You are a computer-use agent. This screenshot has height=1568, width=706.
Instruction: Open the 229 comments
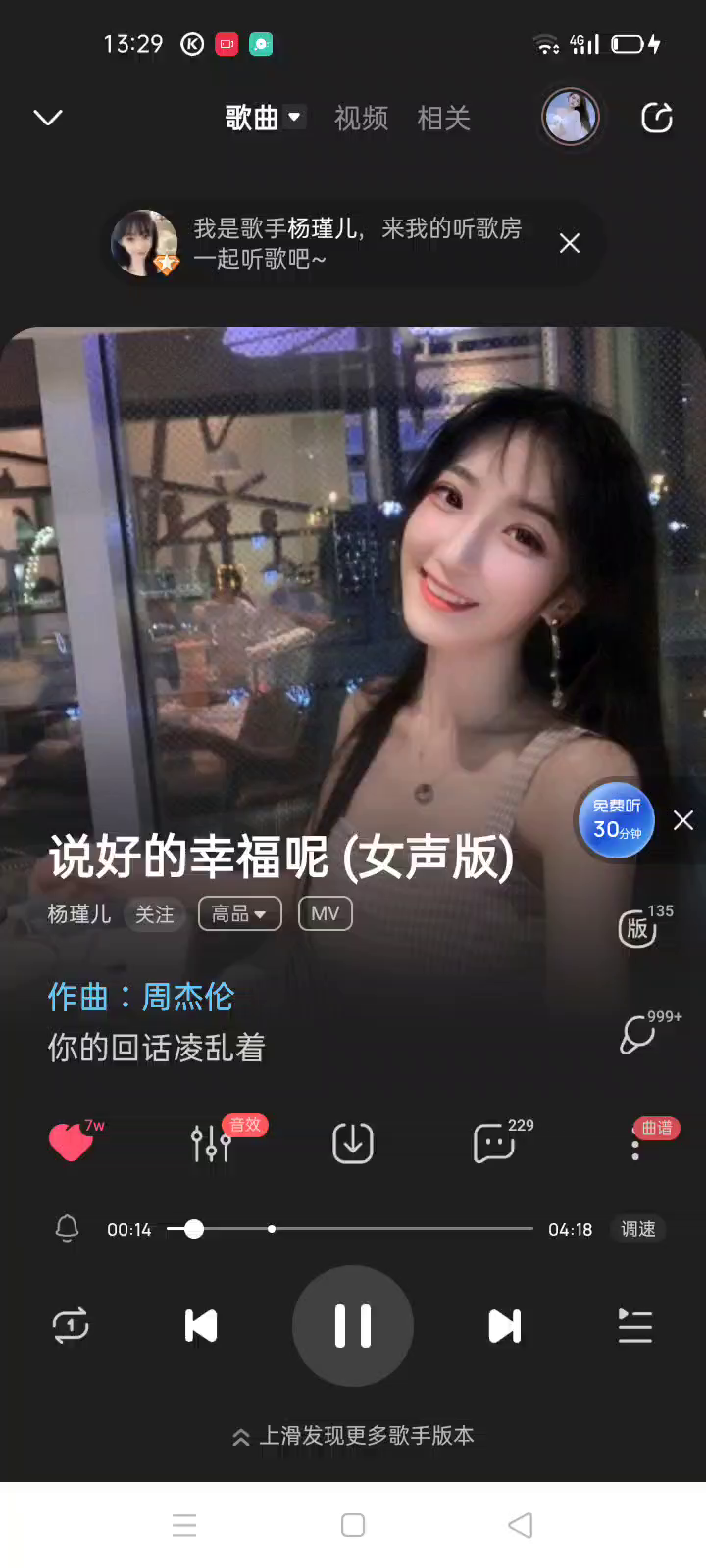[x=494, y=1143]
